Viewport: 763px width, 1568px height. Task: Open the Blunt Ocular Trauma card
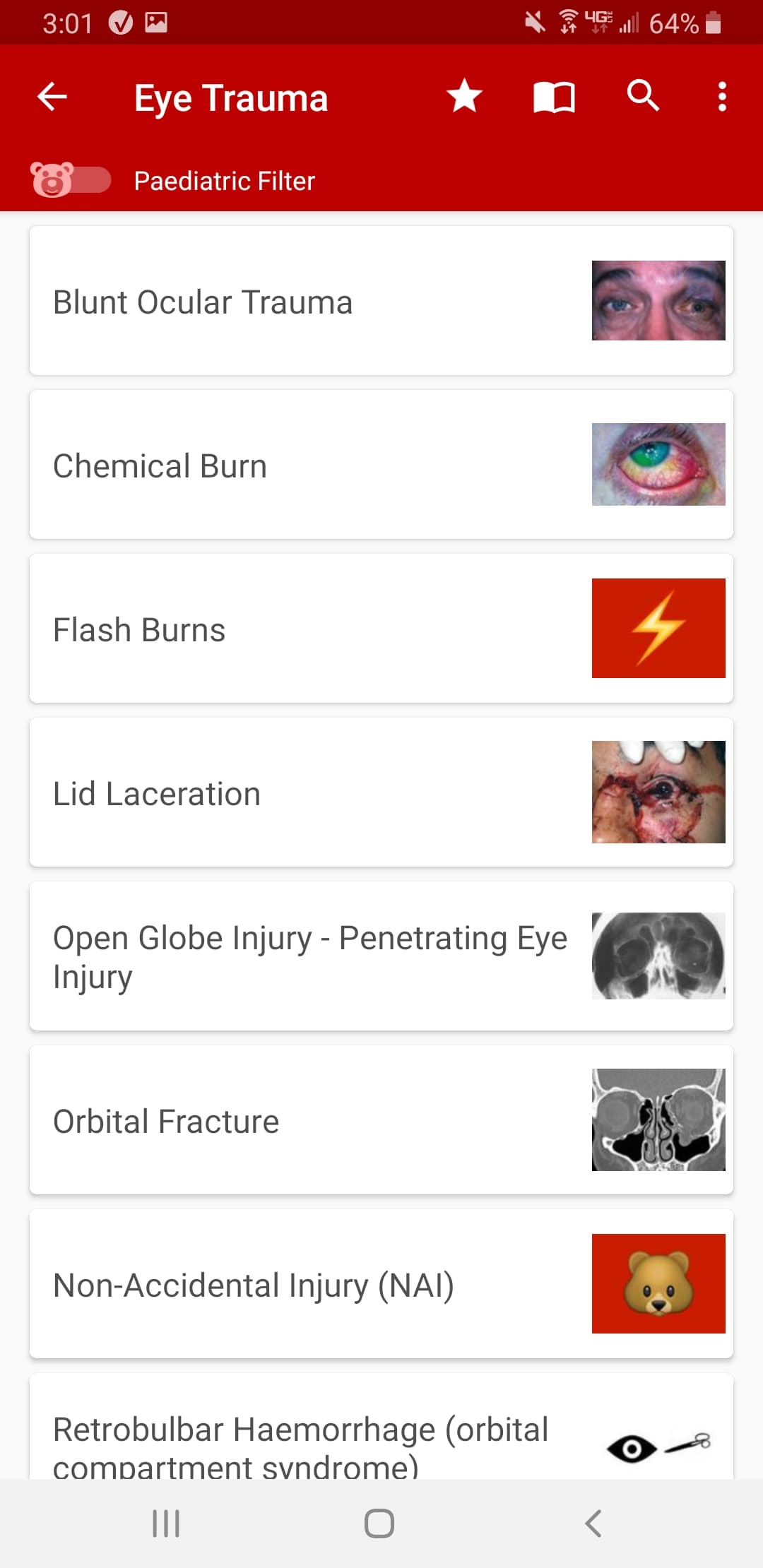(x=381, y=301)
